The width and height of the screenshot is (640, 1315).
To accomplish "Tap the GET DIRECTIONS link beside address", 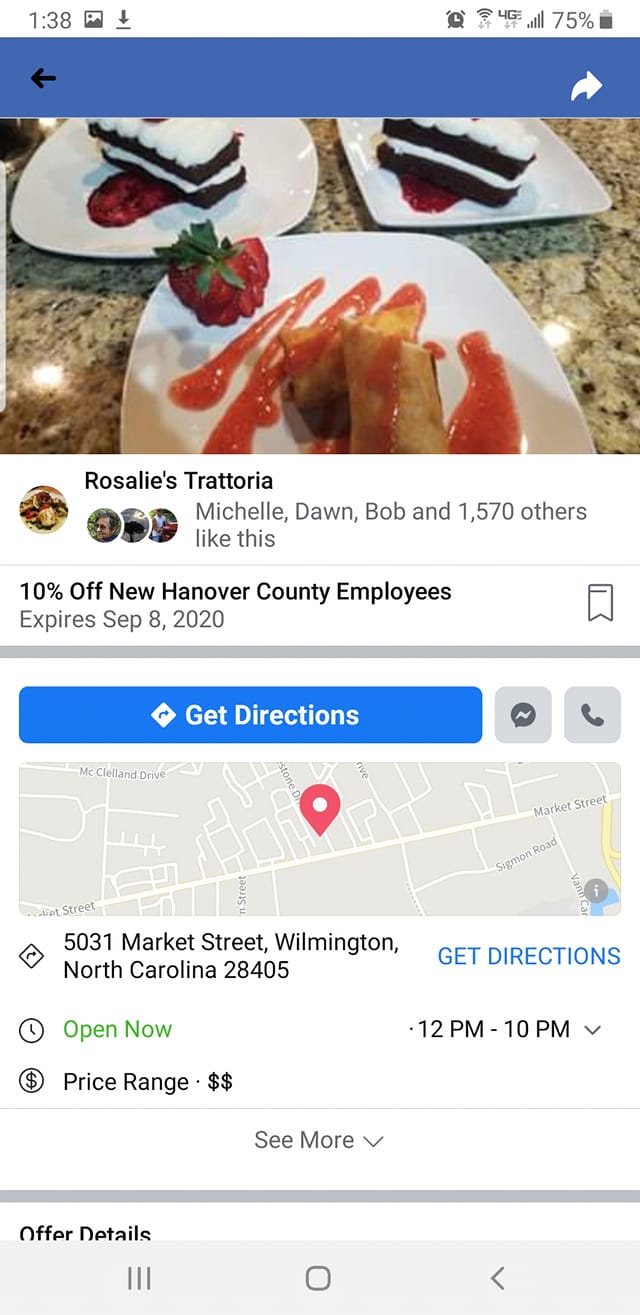I will point(529,956).
